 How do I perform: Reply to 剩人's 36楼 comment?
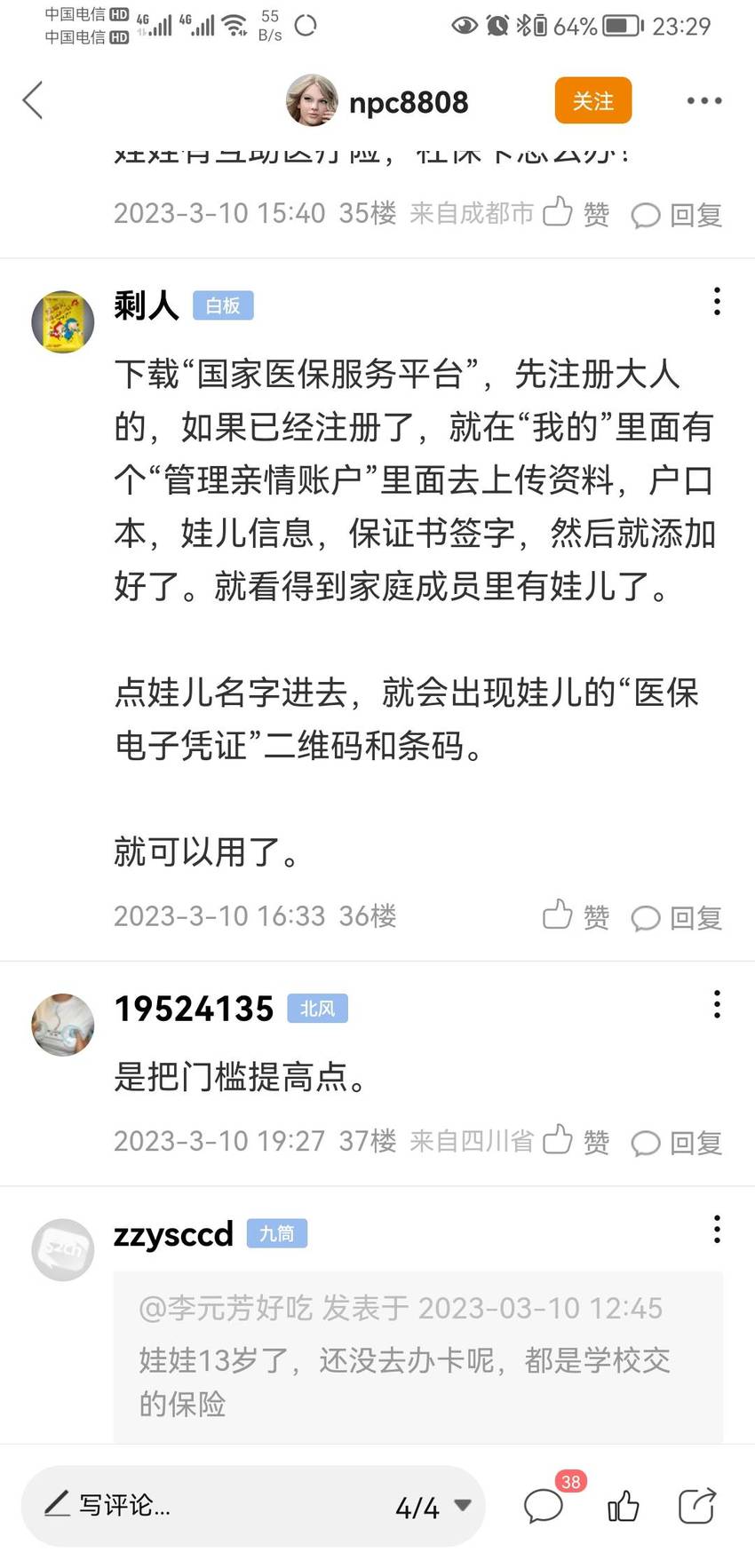[x=676, y=917]
